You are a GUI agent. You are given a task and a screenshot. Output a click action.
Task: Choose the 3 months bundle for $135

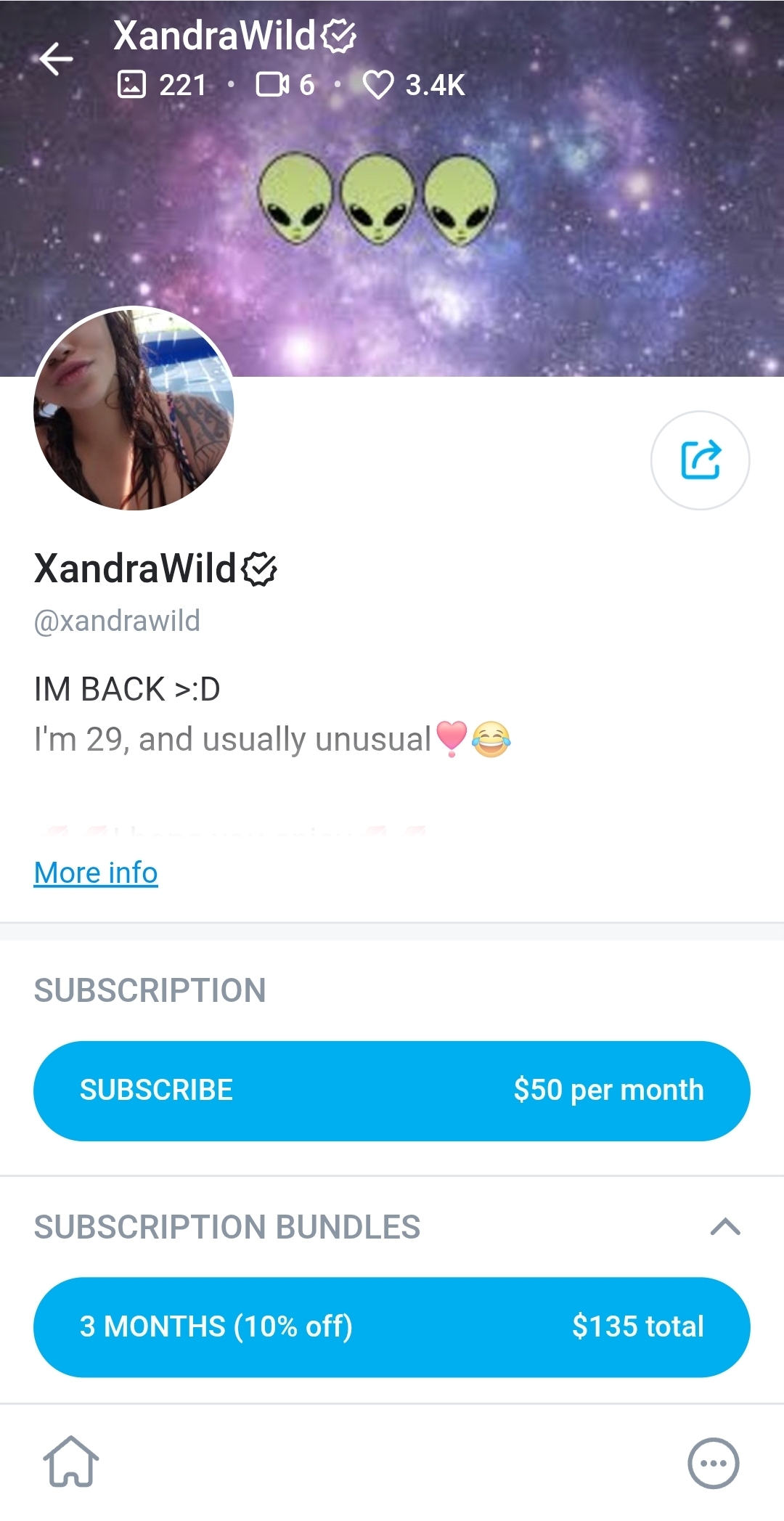[x=392, y=1326]
